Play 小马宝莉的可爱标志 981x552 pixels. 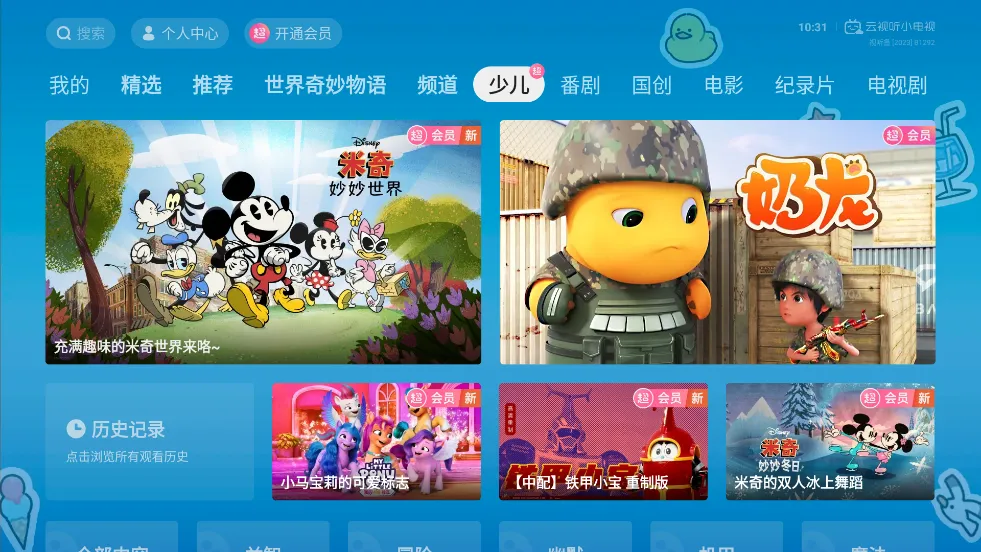376,441
